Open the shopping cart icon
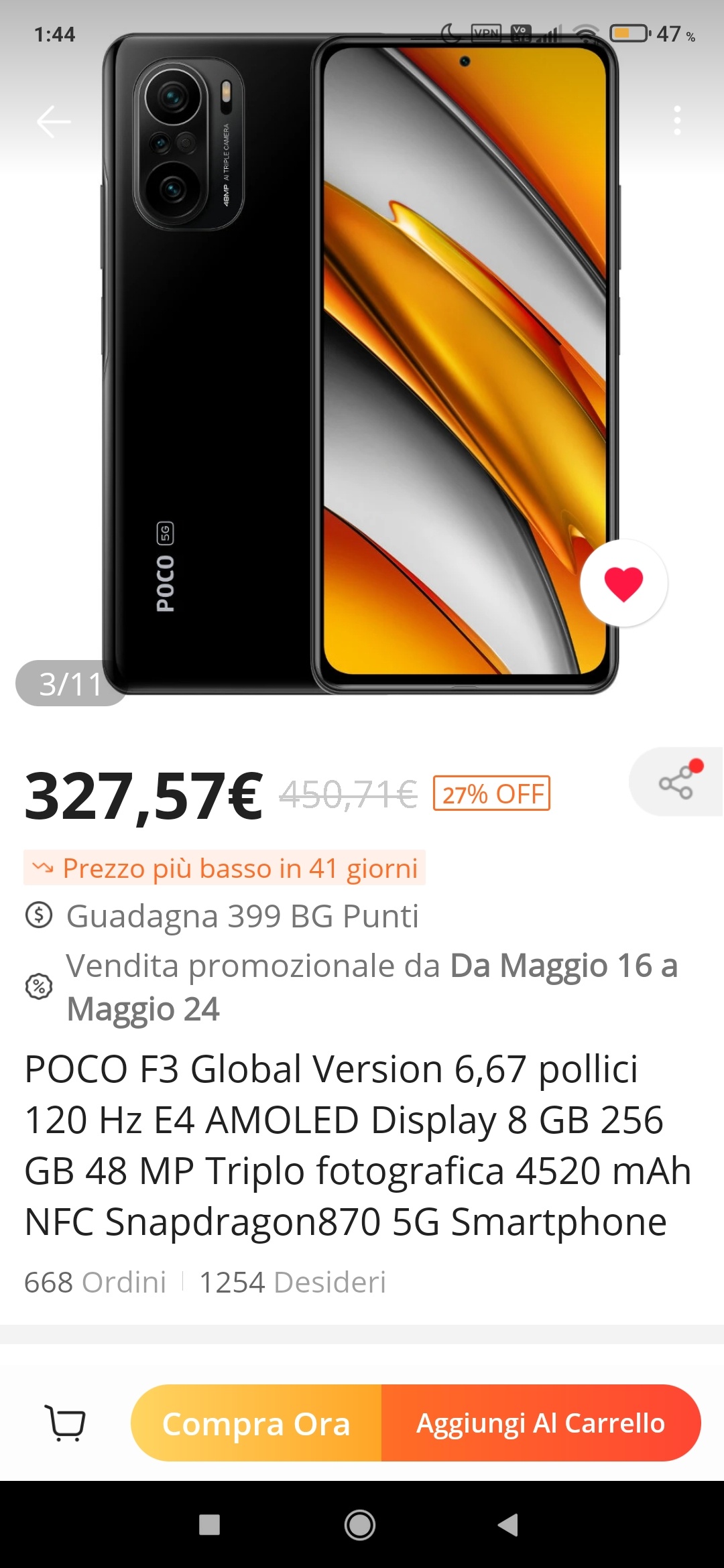The width and height of the screenshot is (724, 1568). click(65, 1422)
